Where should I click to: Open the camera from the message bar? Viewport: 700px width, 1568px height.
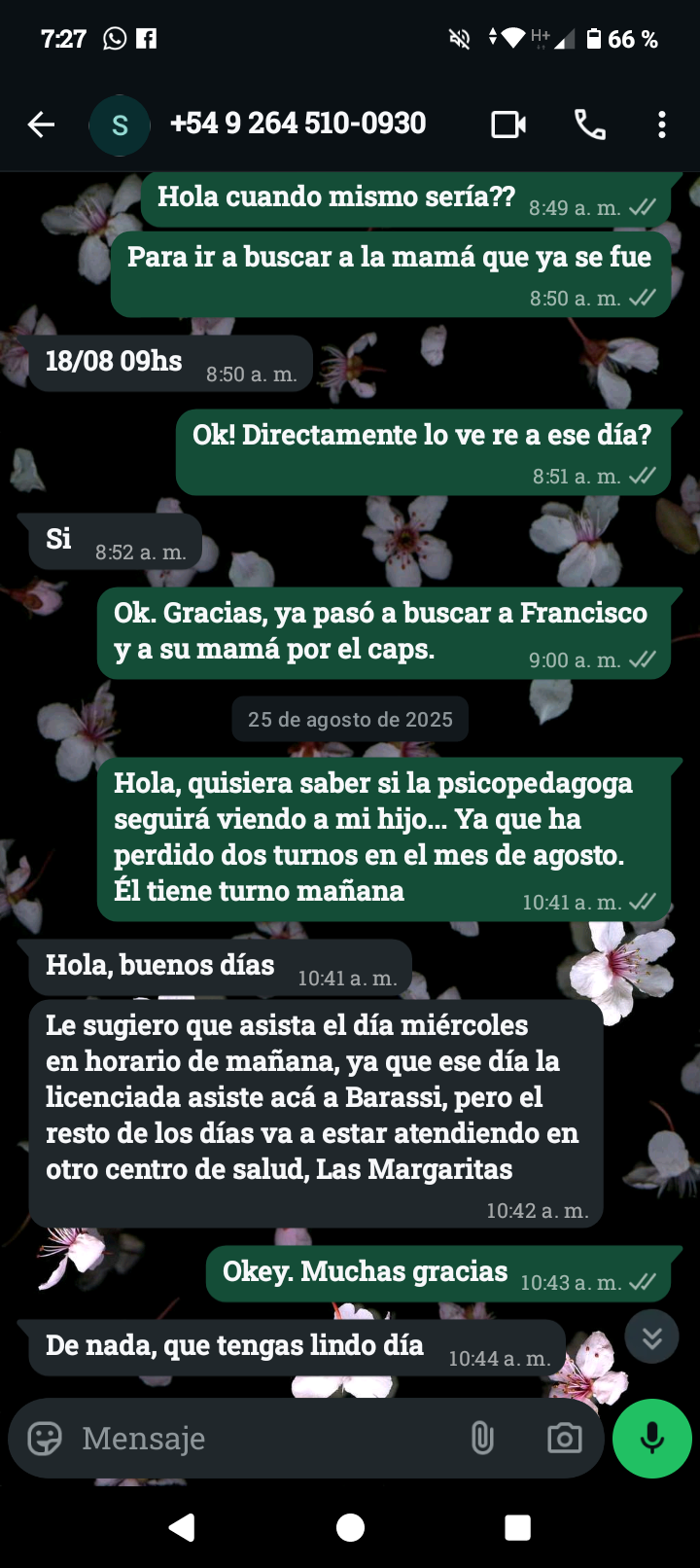[564, 1438]
